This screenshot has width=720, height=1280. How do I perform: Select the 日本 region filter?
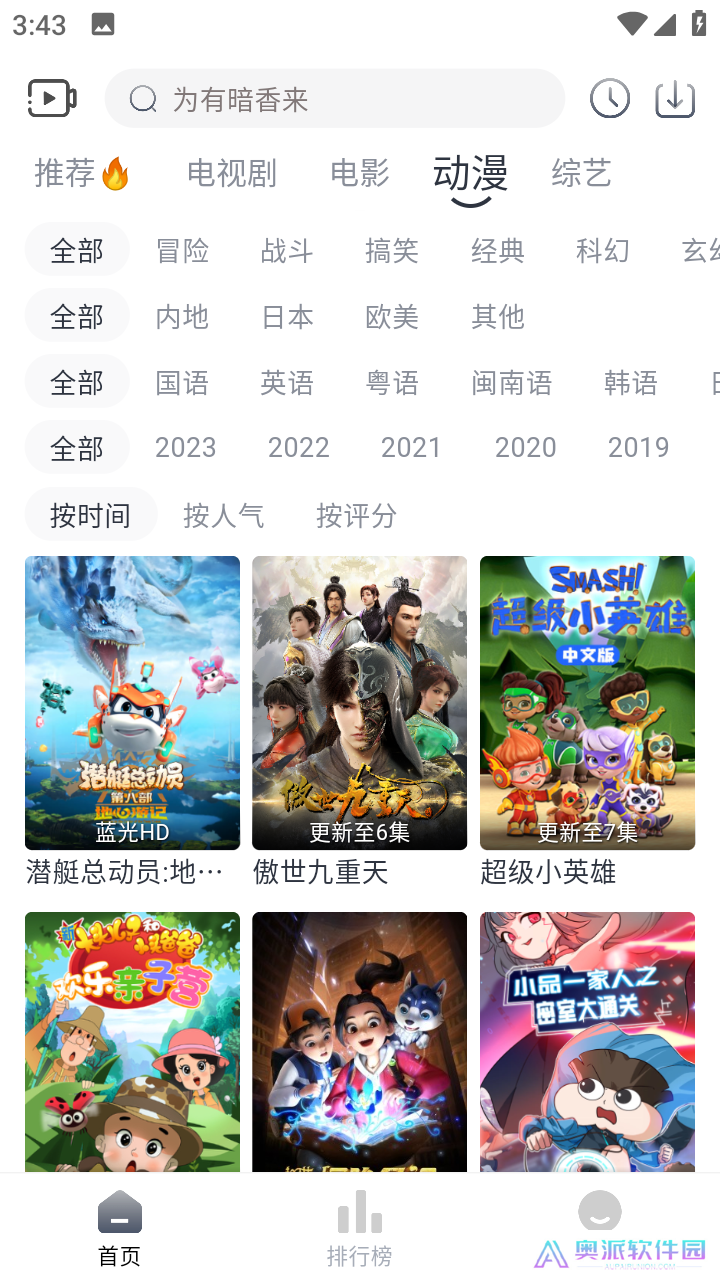coord(287,317)
